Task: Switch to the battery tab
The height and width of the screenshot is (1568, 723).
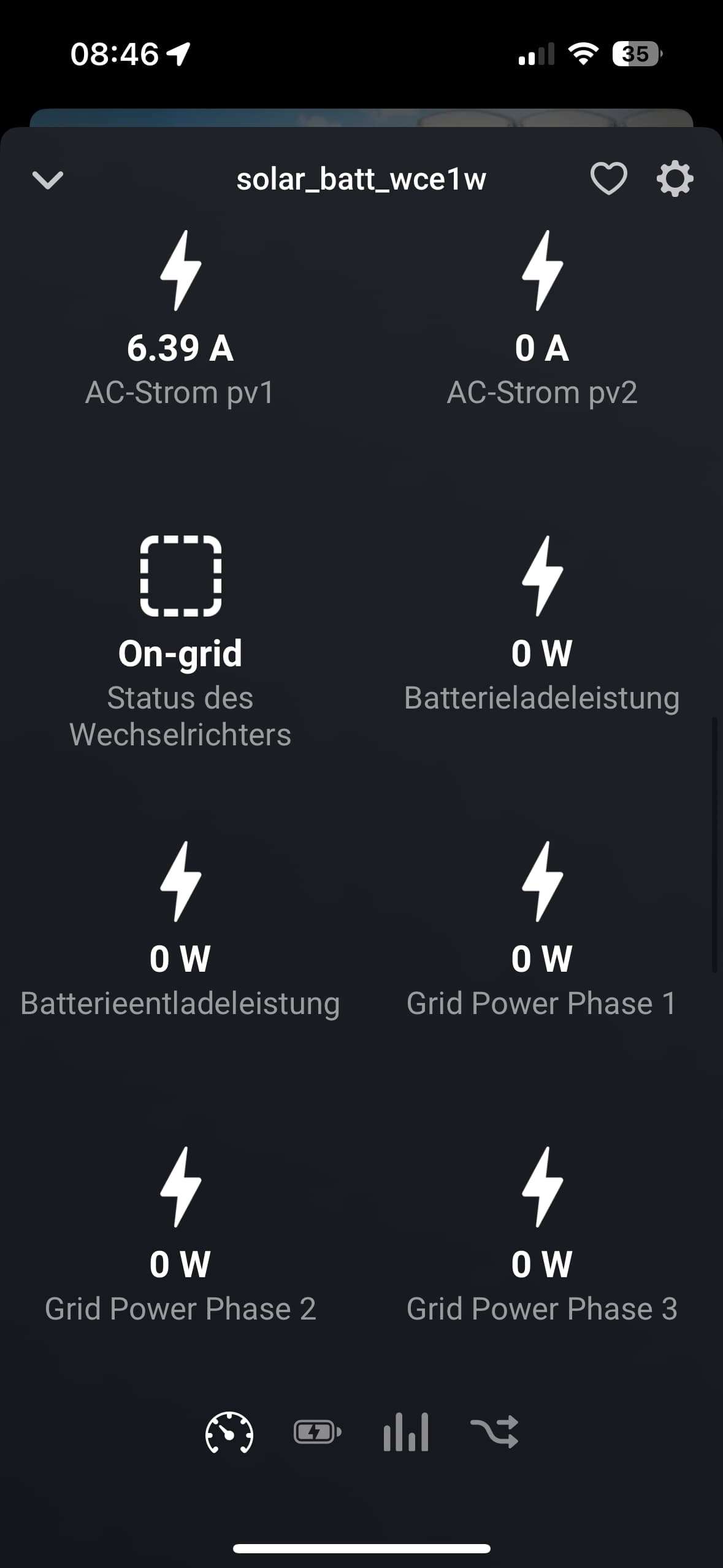Action: [x=317, y=1433]
